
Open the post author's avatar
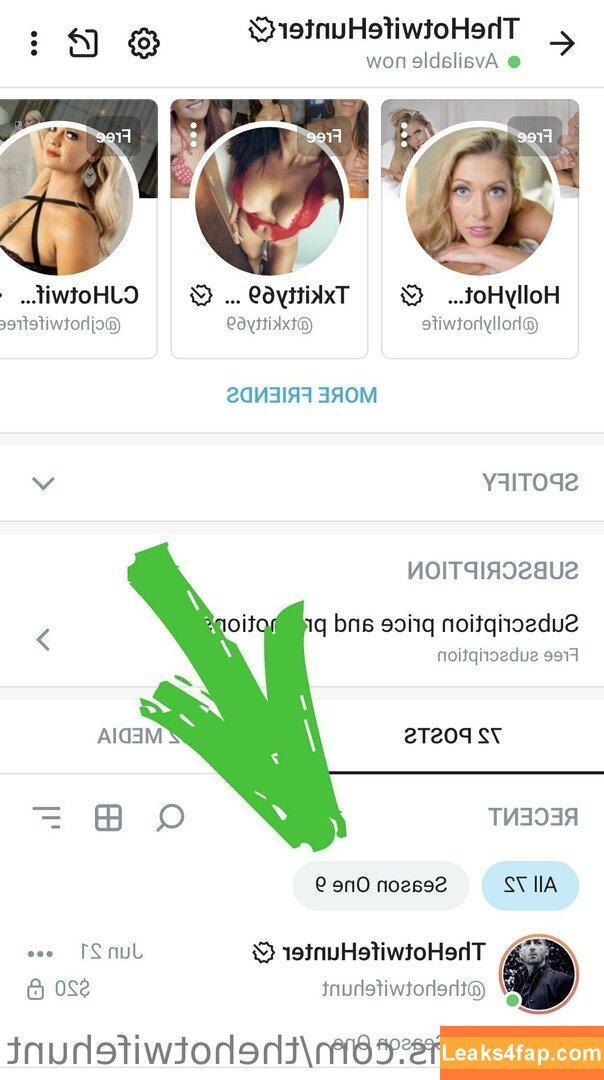click(x=539, y=973)
